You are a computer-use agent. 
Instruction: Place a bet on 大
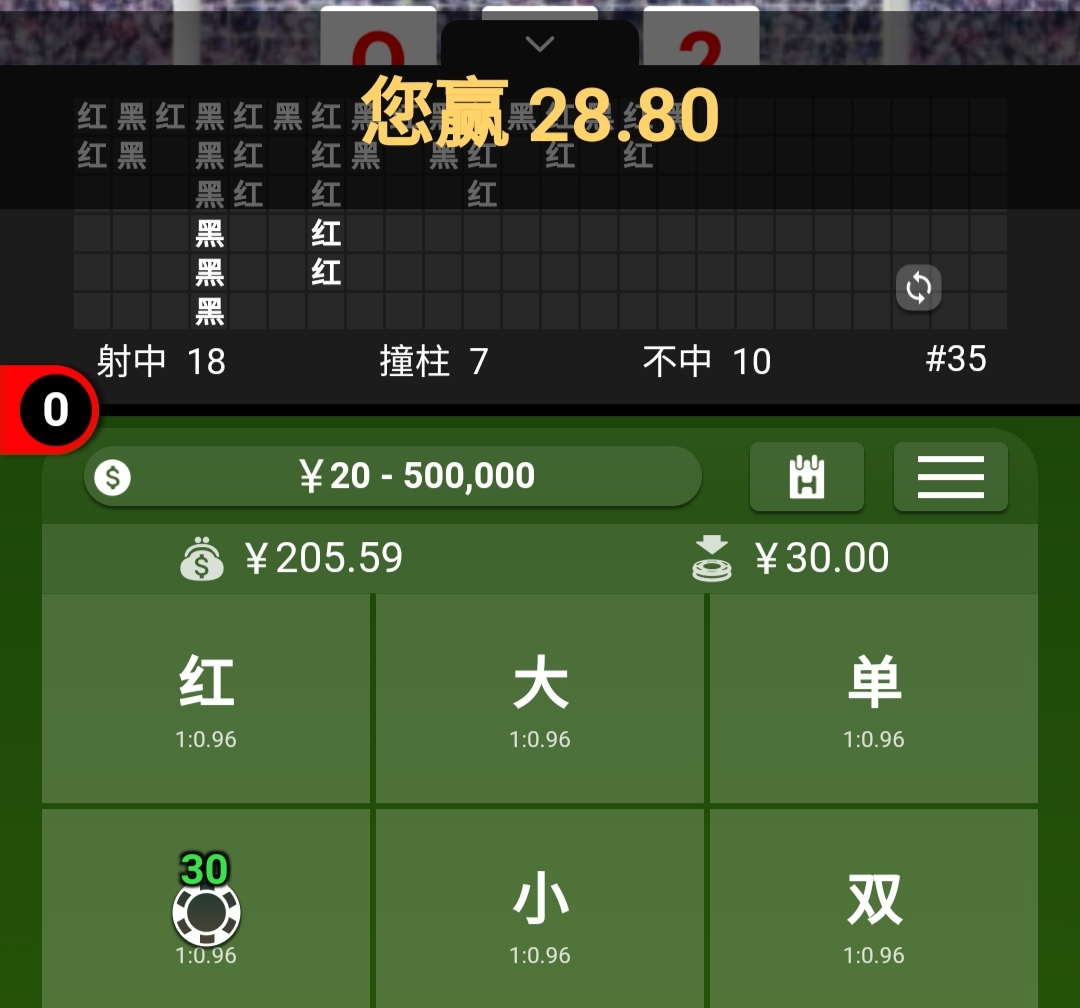540,699
